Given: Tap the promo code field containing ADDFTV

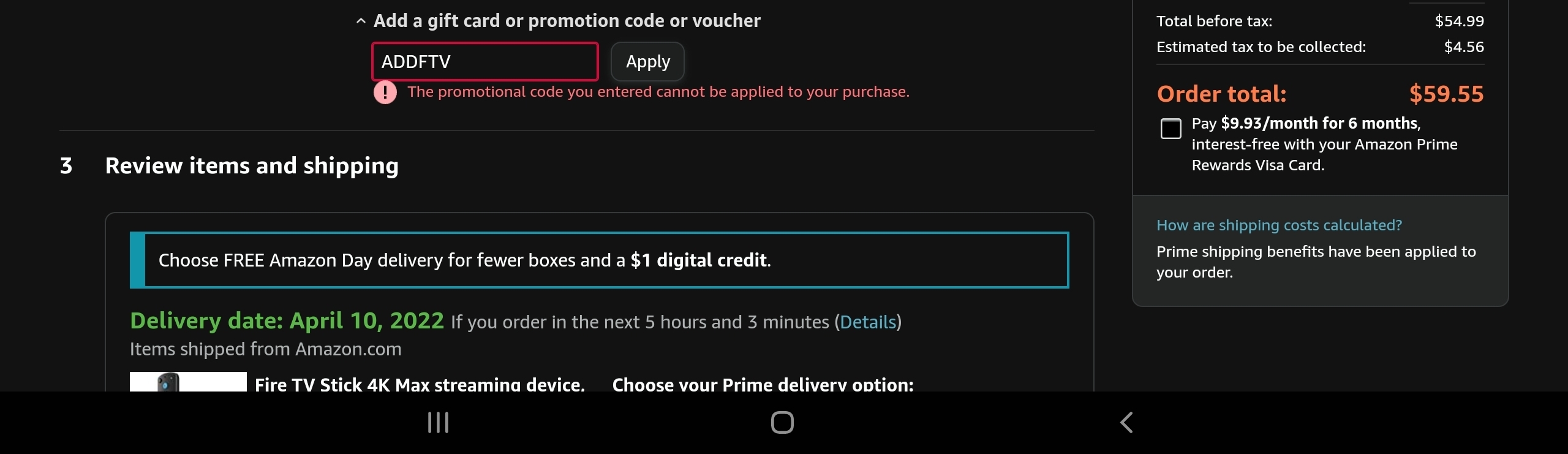Looking at the screenshot, I should [x=484, y=62].
